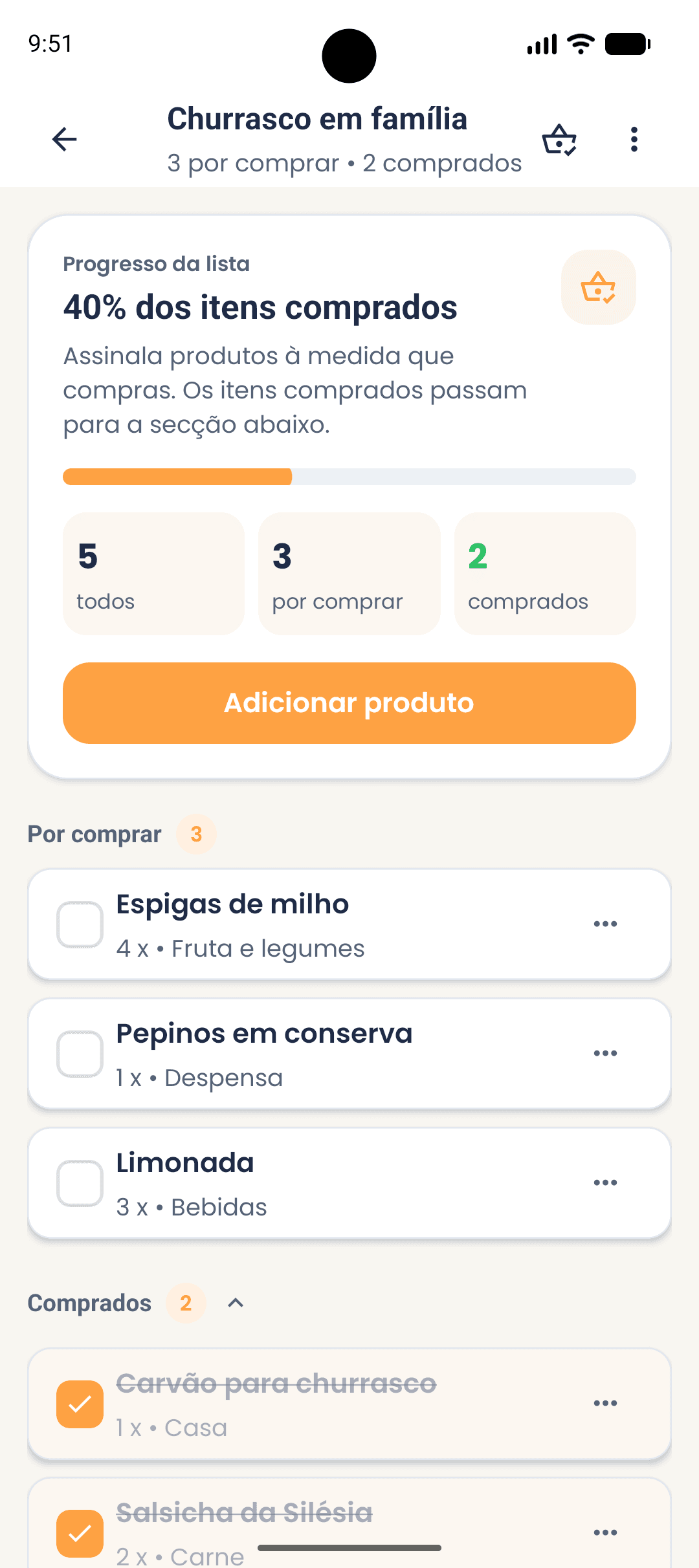699x1568 pixels.
Task: Uncheck Salsicha da Silésia
Action: 80,1533
